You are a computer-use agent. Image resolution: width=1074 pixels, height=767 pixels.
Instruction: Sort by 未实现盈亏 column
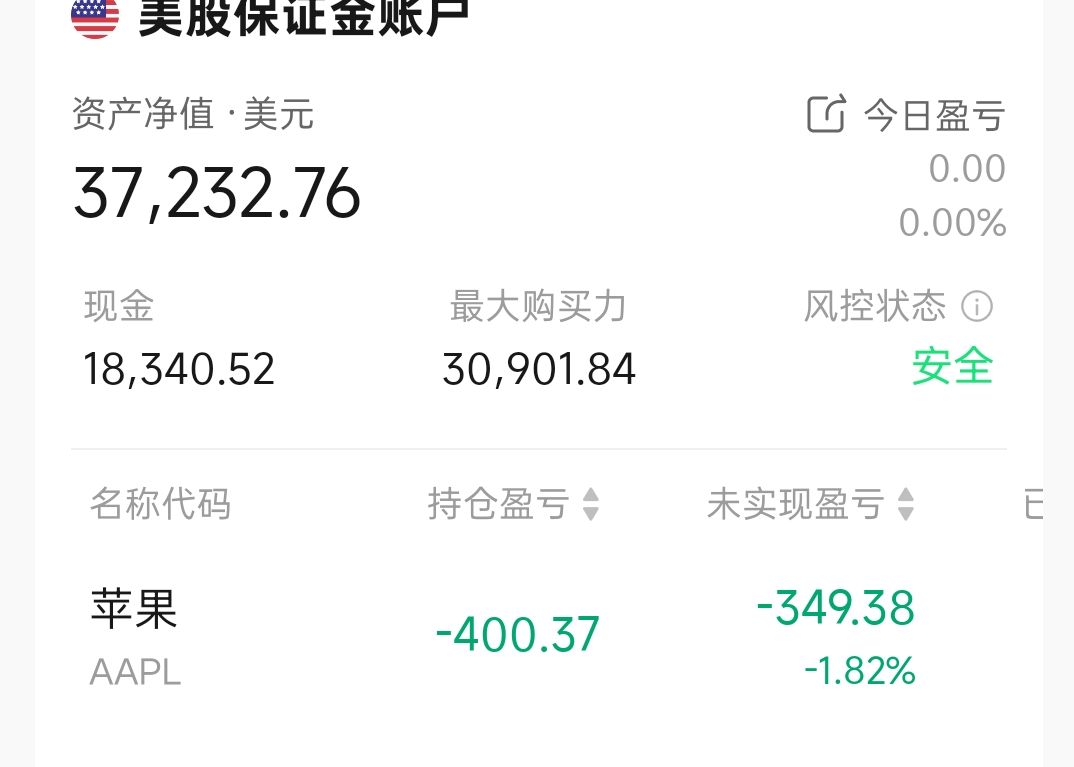click(905, 504)
